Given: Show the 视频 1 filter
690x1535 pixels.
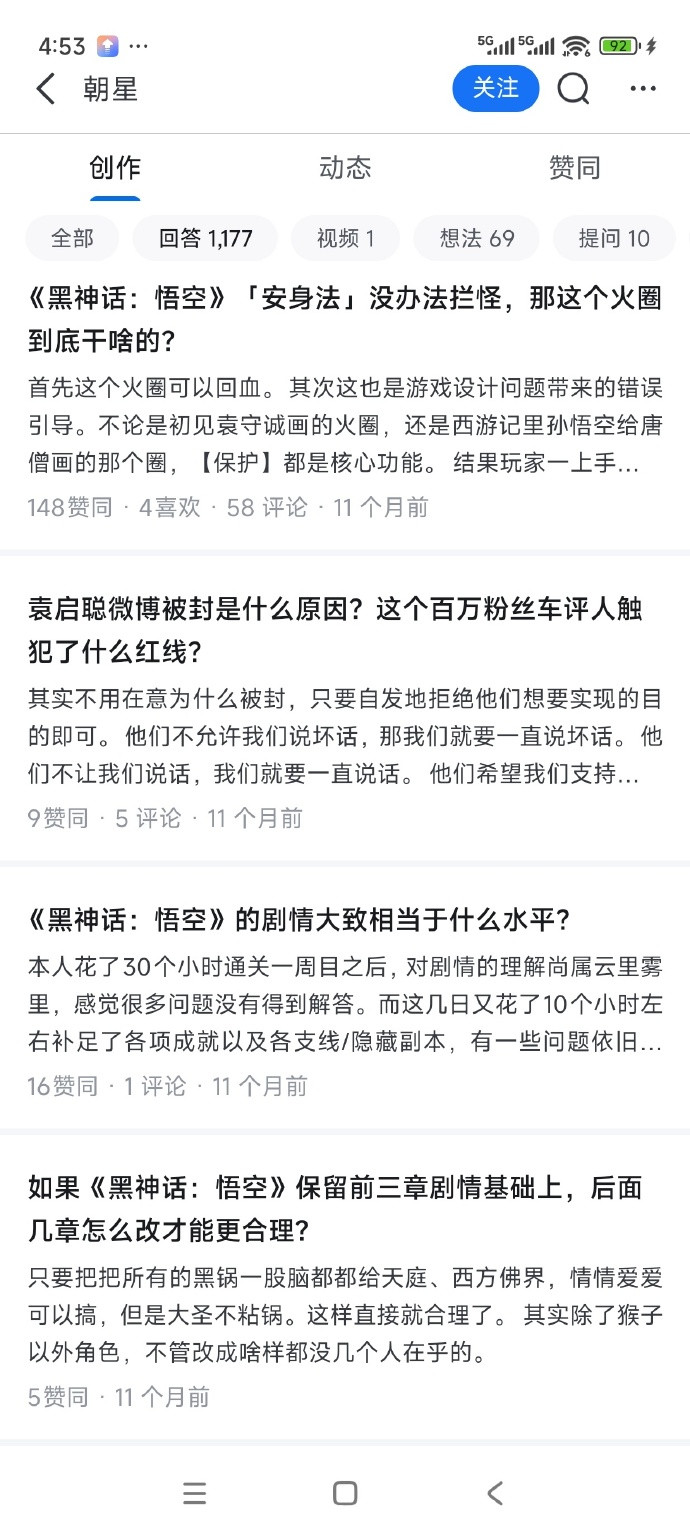Looking at the screenshot, I should pos(345,238).
